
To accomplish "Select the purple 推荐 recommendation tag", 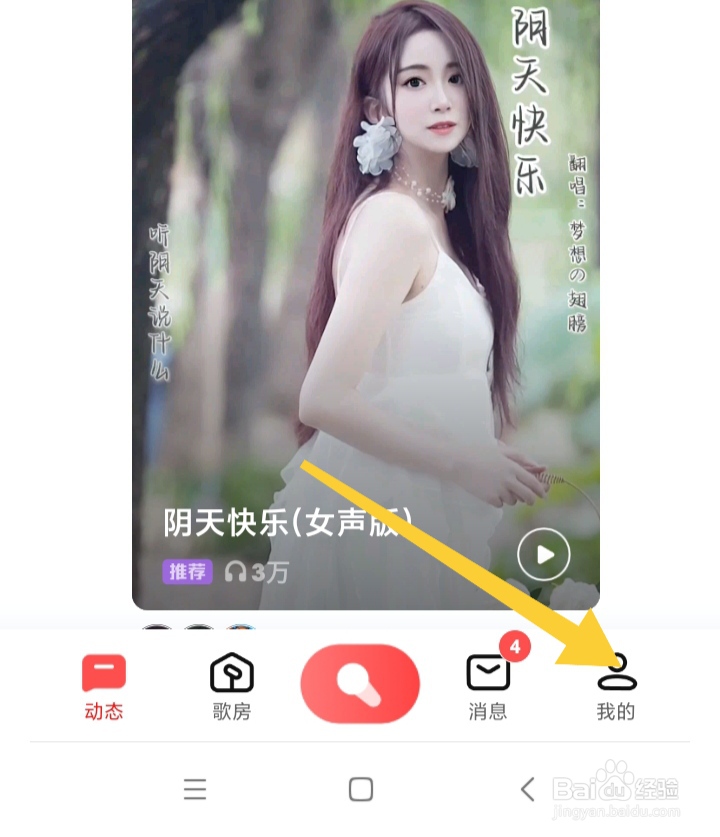I will [x=188, y=573].
